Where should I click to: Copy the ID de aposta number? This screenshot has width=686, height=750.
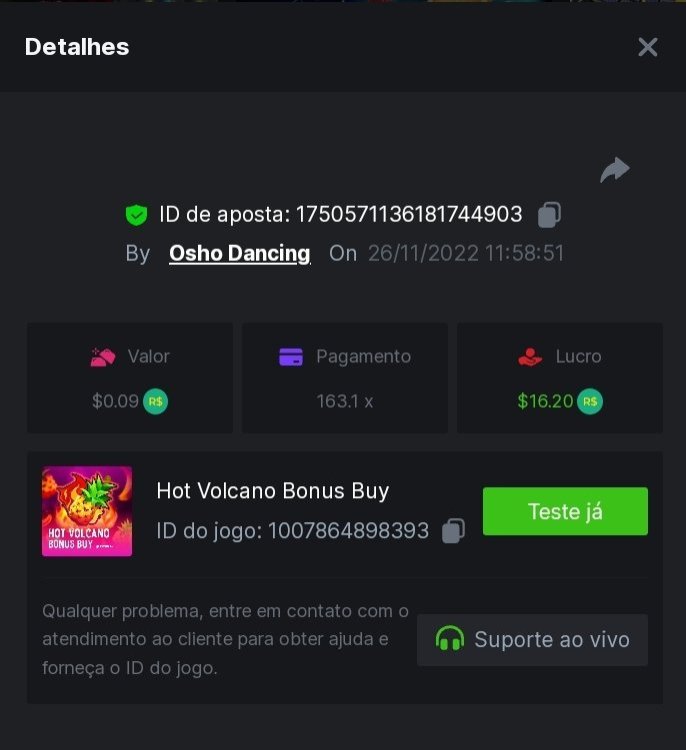click(549, 214)
